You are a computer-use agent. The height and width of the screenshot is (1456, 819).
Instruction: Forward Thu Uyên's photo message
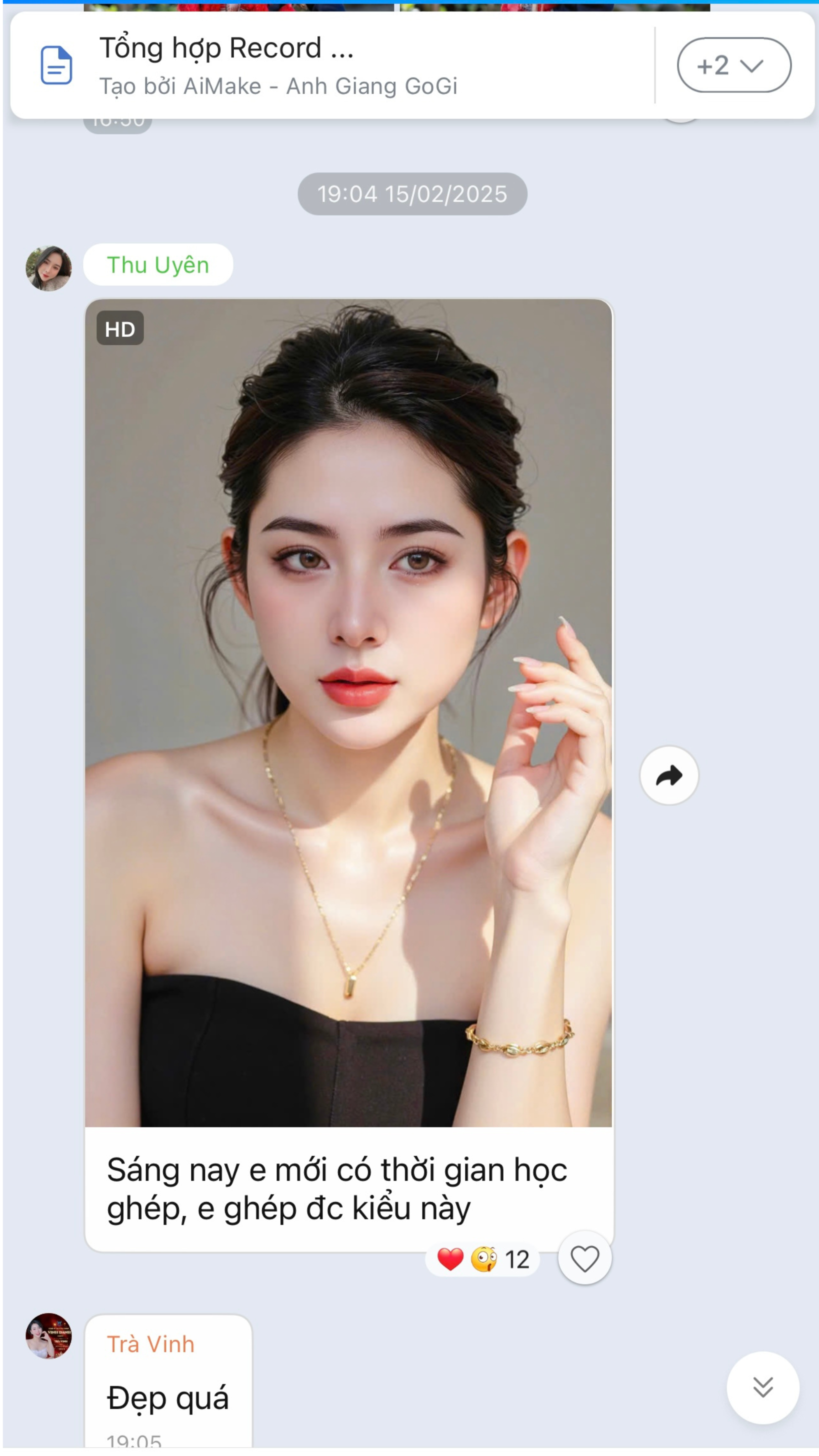coord(668,775)
